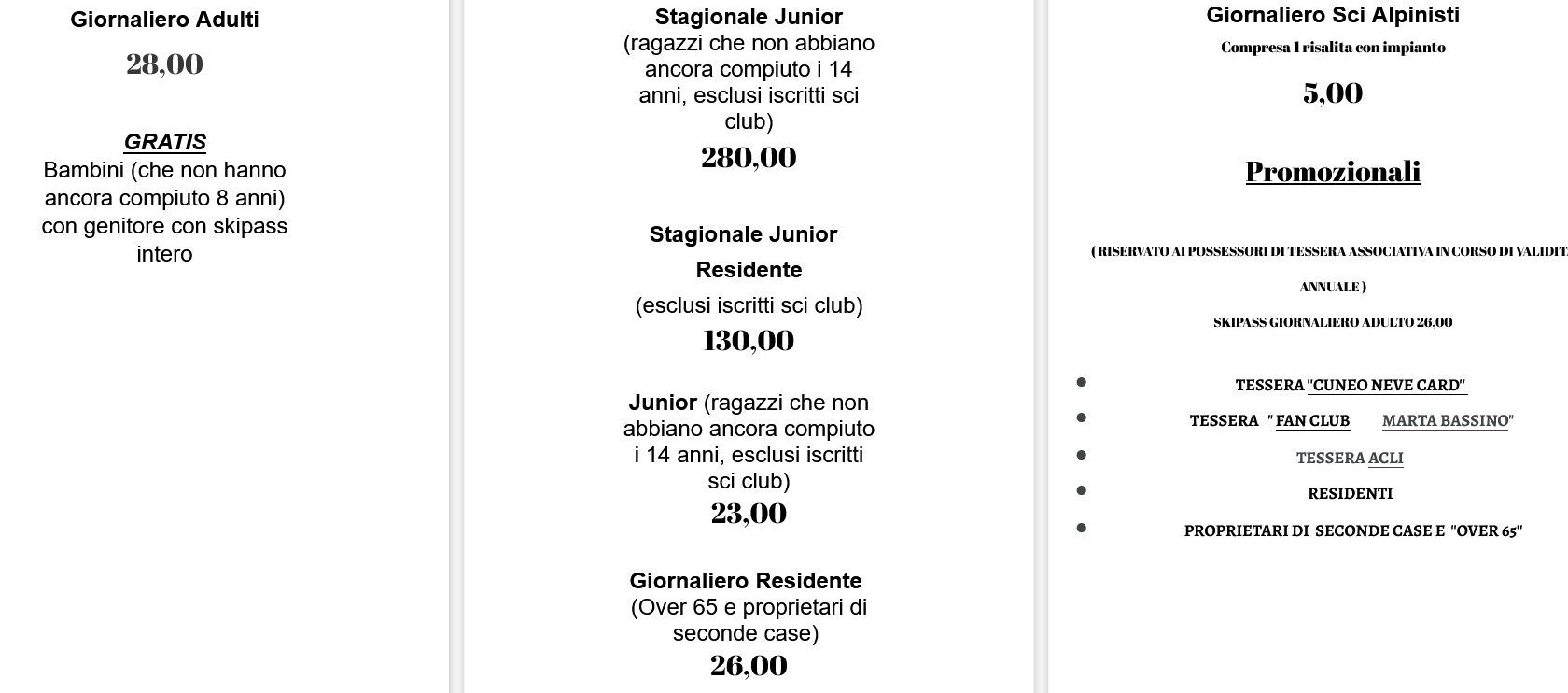Open the "CUNEO NEVE CARD" link
The height and width of the screenshot is (693, 1568).
pyautogui.click(x=1386, y=385)
